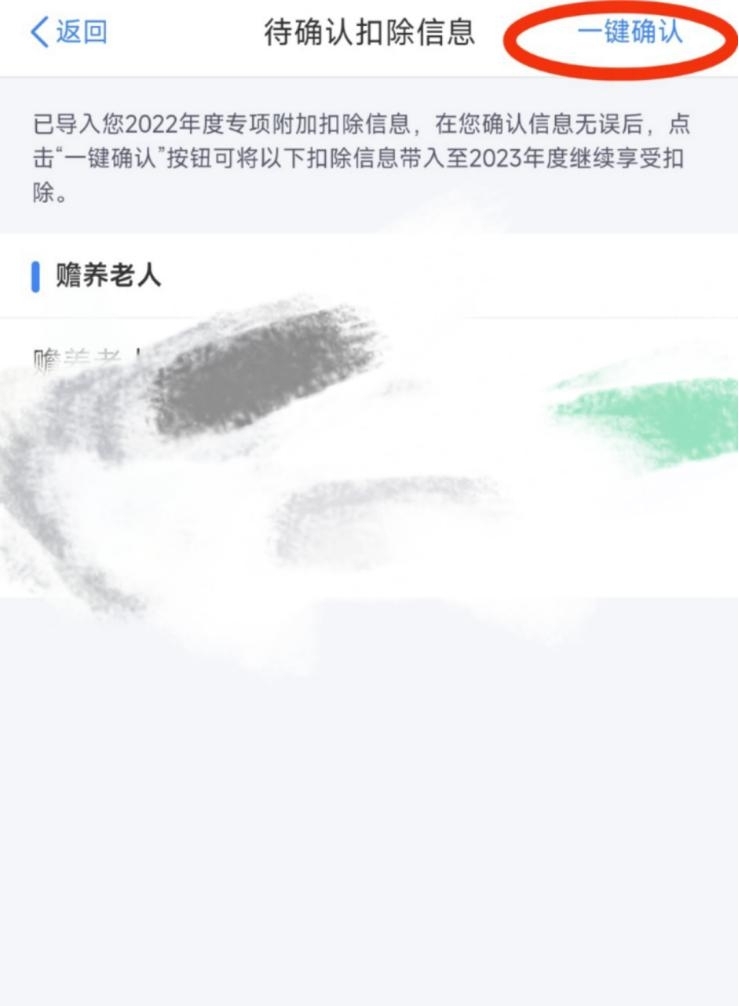Go back using 返回

68,33
